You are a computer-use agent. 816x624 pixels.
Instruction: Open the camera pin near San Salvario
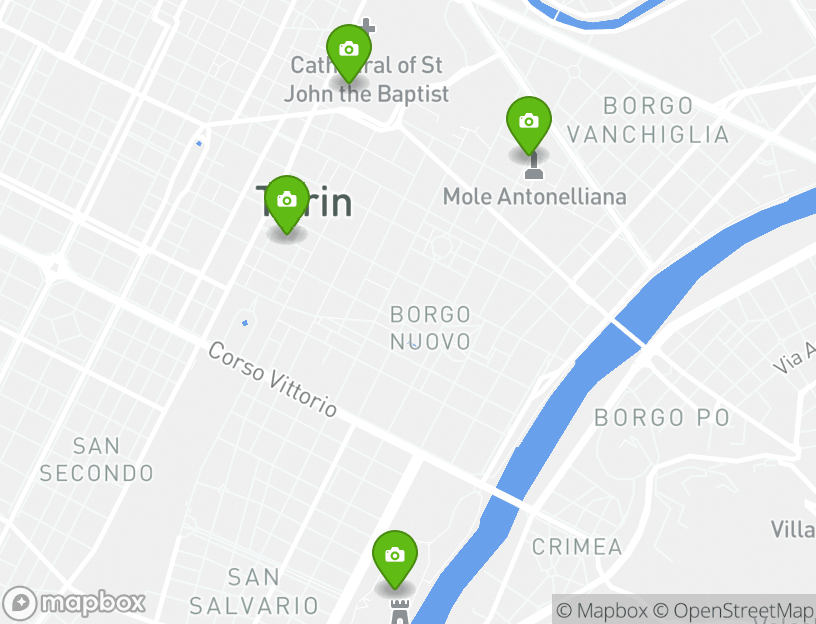pyautogui.click(x=395, y=556)
